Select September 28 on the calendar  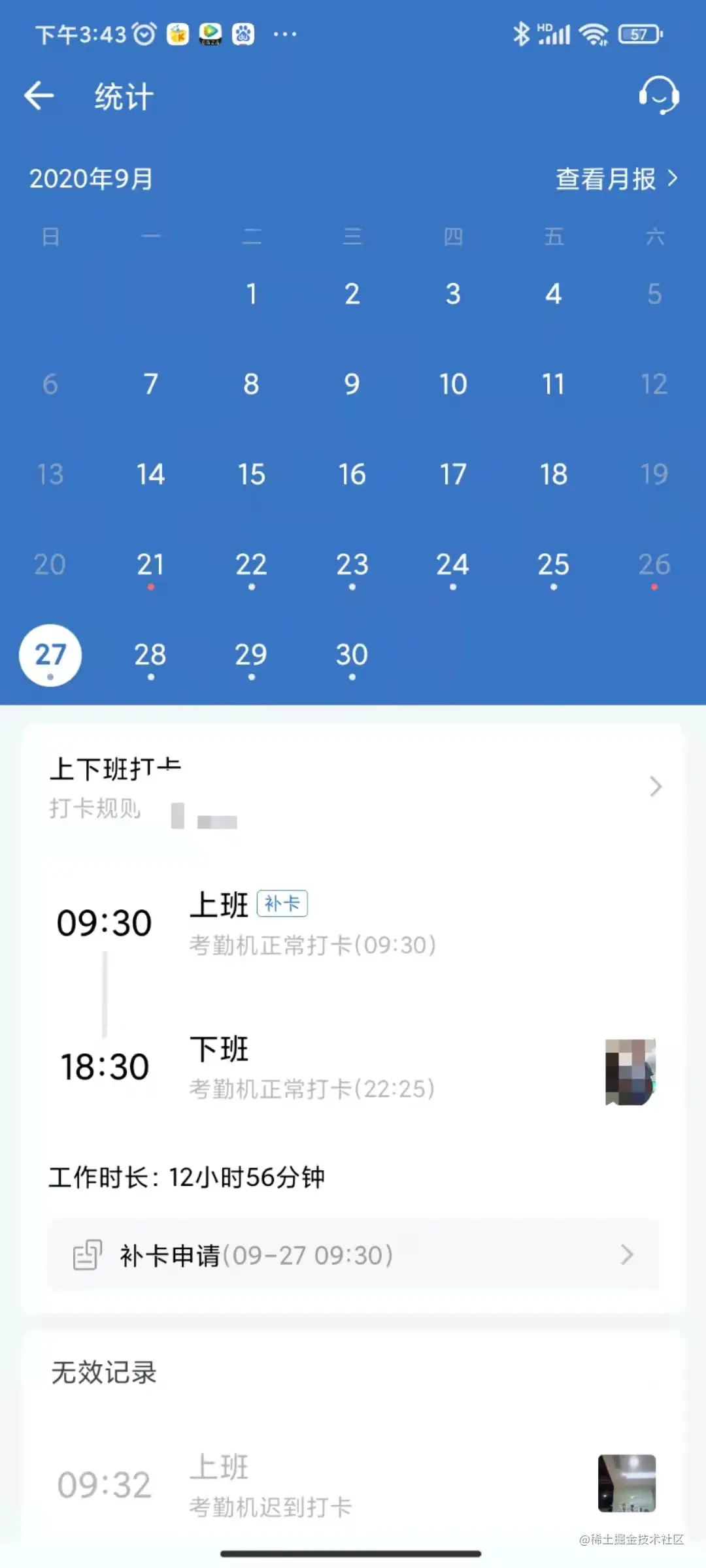point(150,655)
